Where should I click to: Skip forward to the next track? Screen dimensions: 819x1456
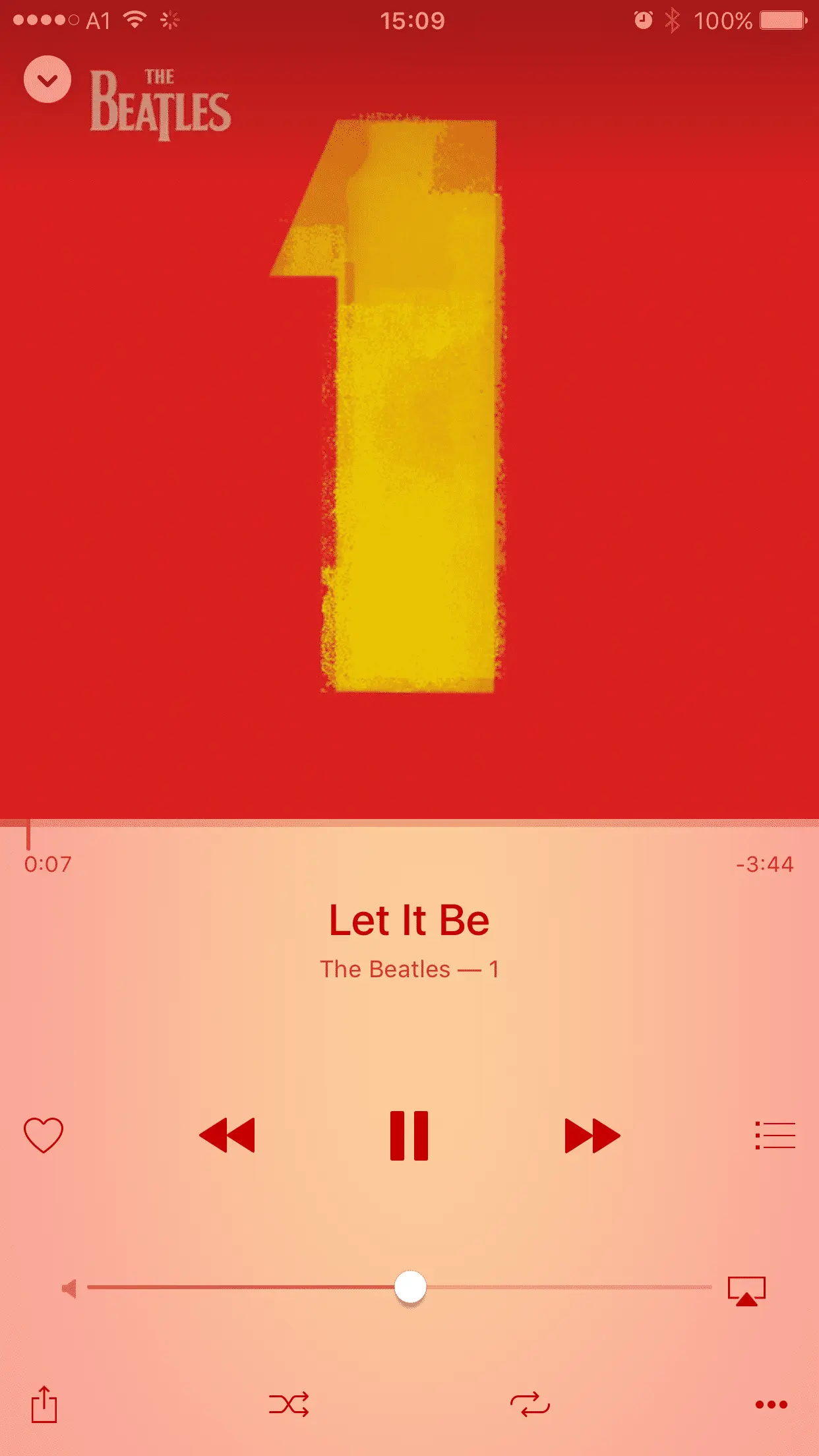click(x=592, y=1135)
